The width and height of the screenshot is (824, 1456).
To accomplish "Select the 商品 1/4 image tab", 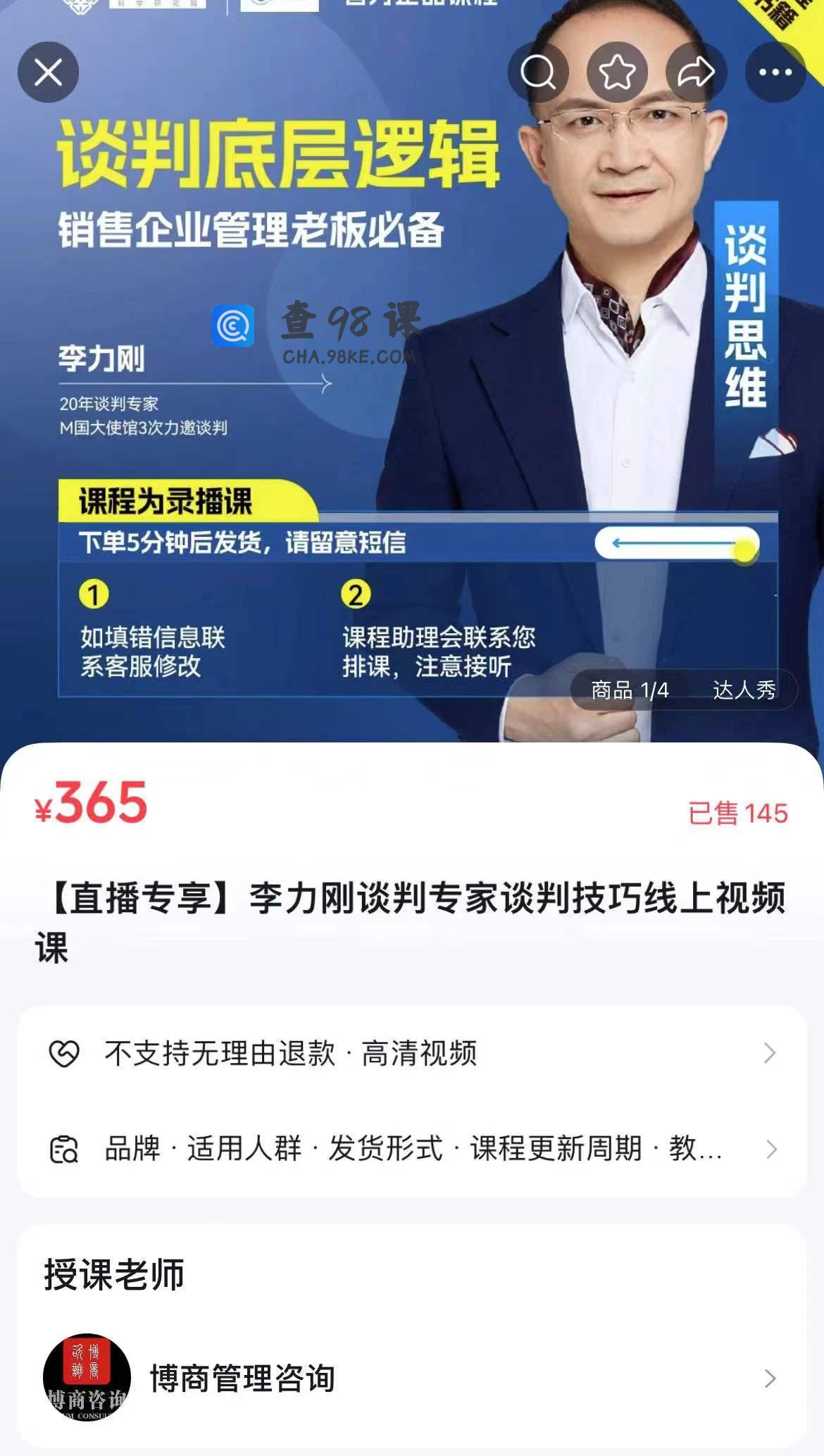I will tap(629, 690).
